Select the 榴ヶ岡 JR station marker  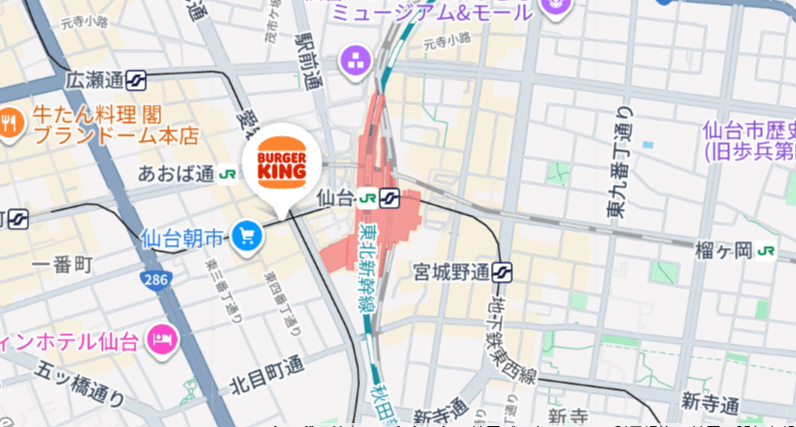[768, 250]
